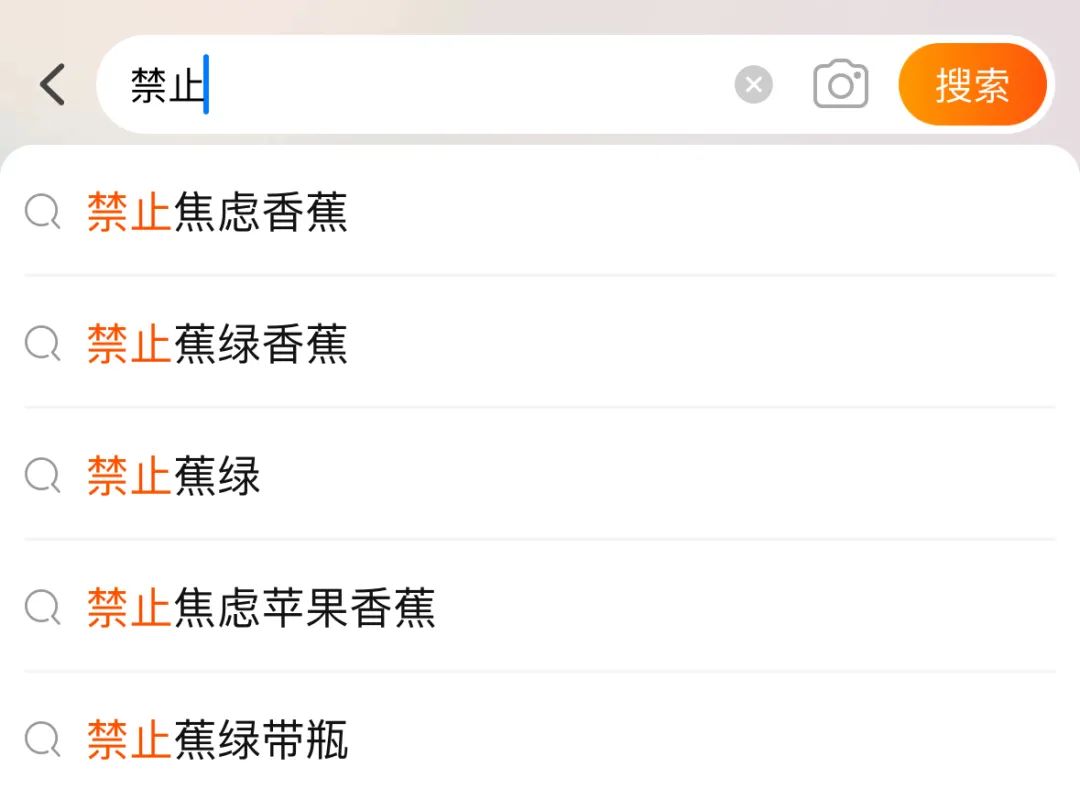1080x800 pixels.
Task: Choose the 禁止蕉绿 suggestion
Action: click(174, 476)
